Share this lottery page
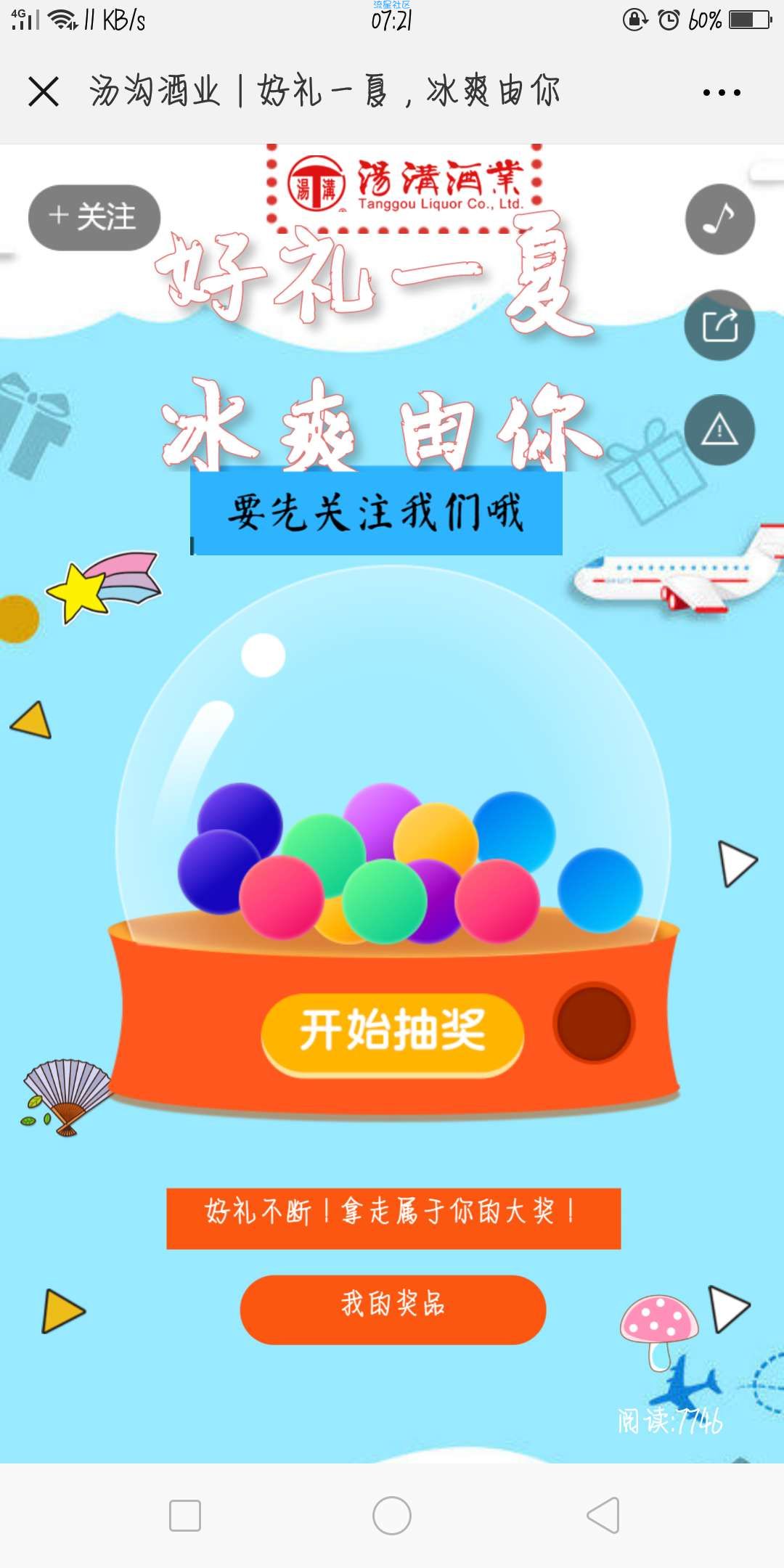 tap(719, 325)
